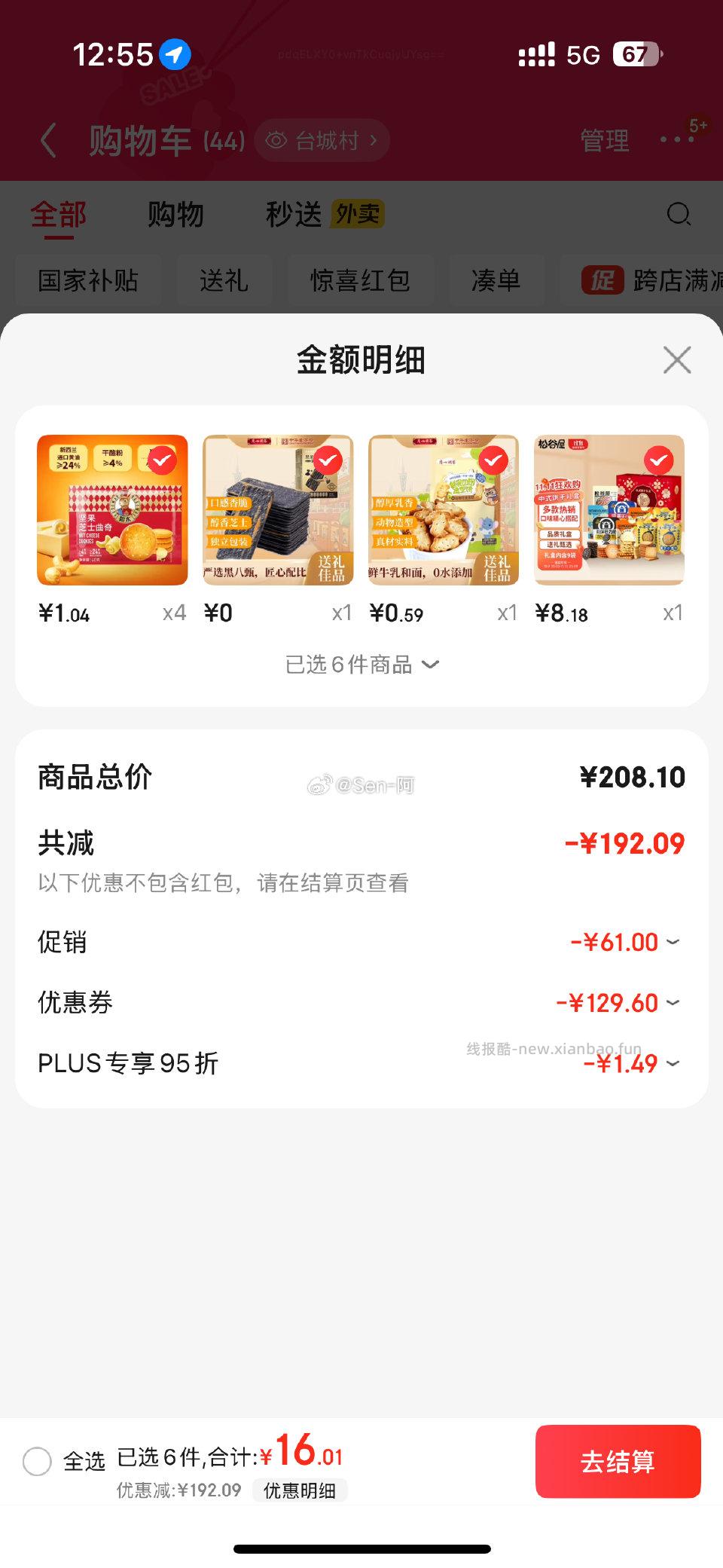Switch to the 秒送 tab
This screenshot has width=723, height=1568.
pyautogui.click(x=294, y=214)
